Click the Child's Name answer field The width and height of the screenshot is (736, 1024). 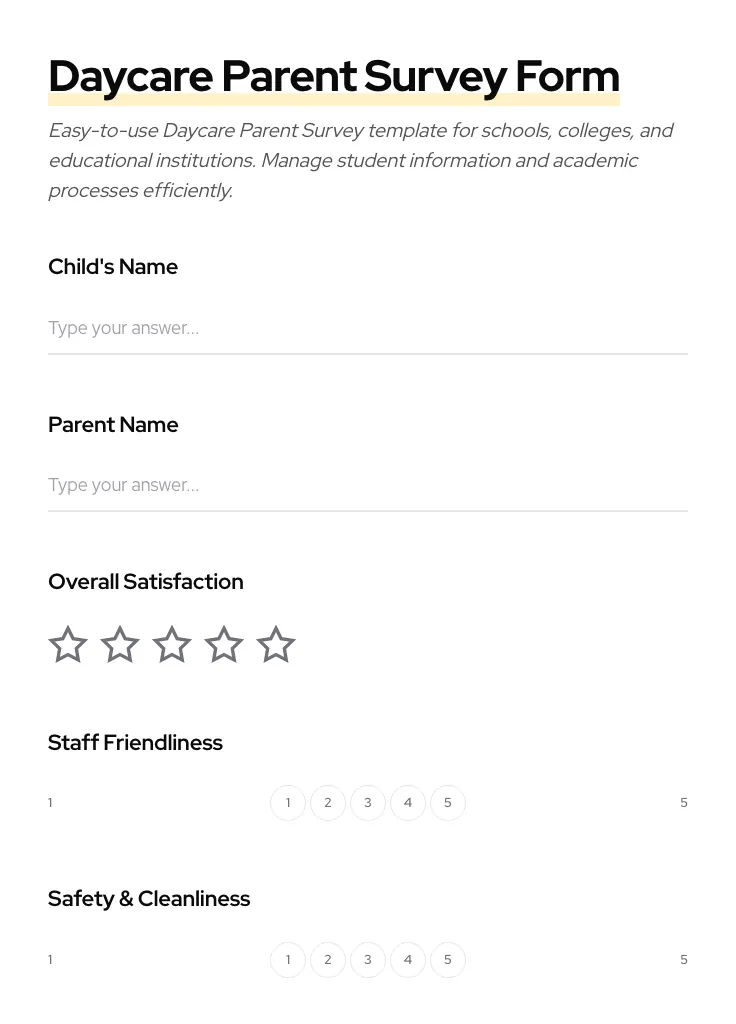pos(367,328)
